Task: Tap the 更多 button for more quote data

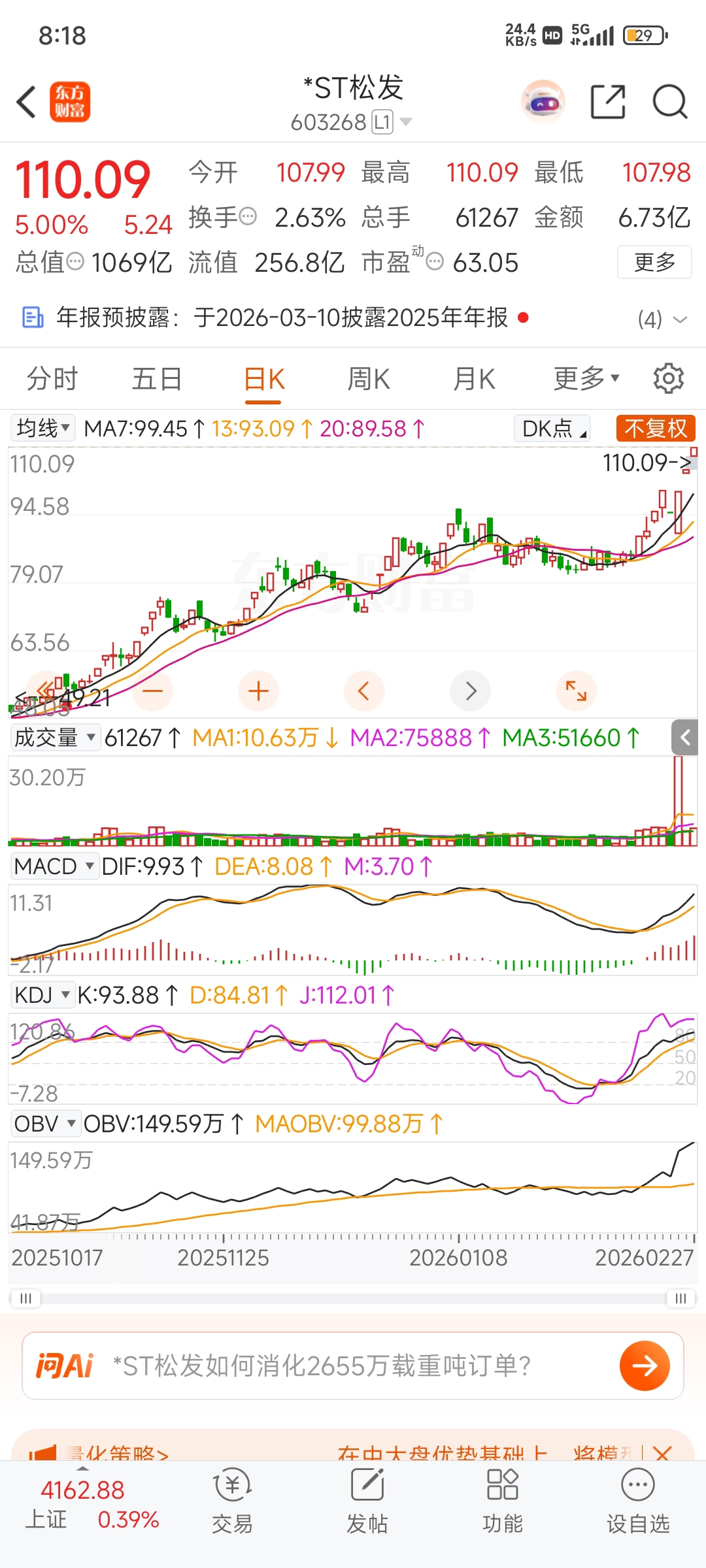Action: click(x=654, y=263)
